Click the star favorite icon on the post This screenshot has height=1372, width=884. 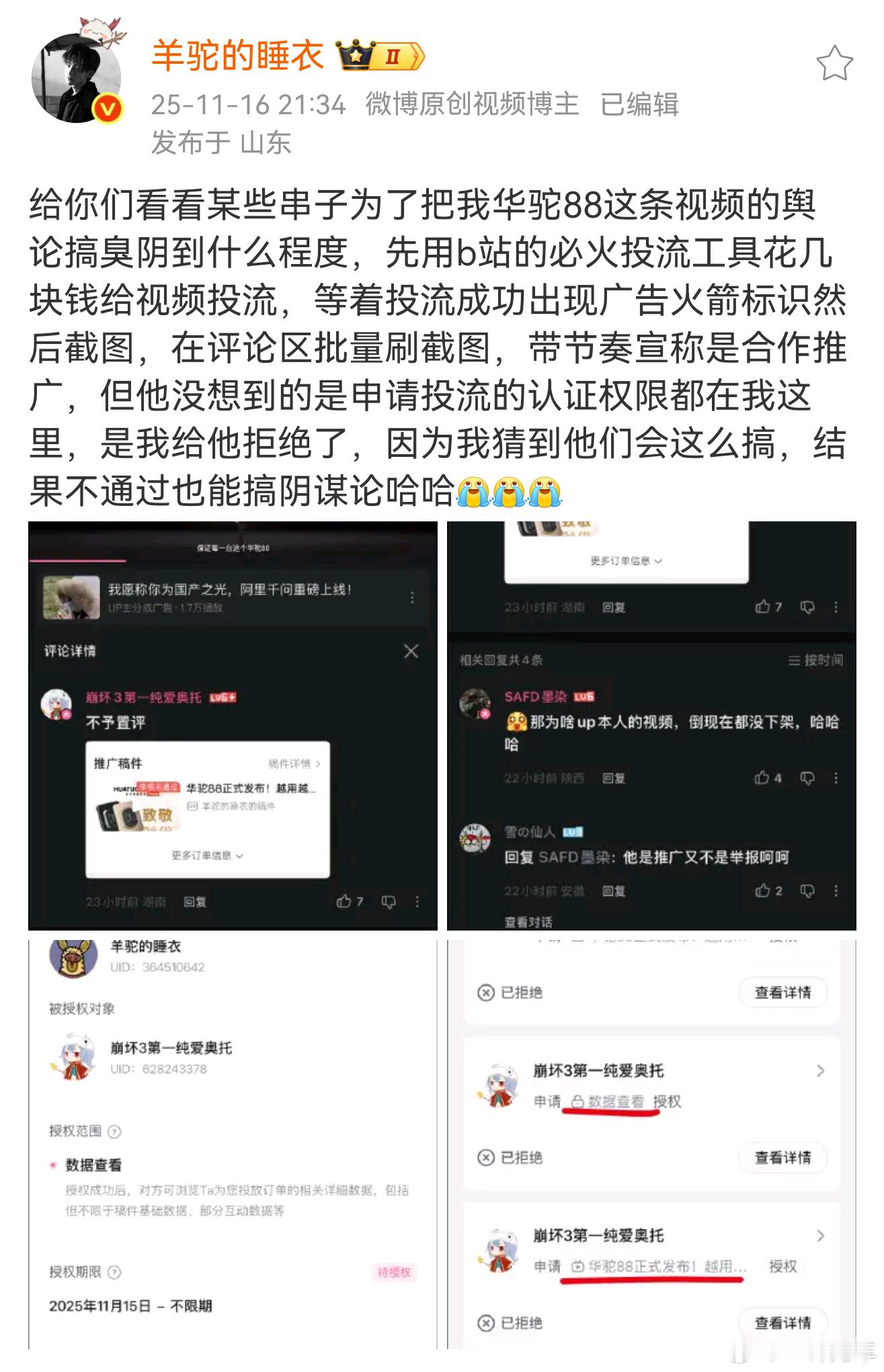click(834, 62)
